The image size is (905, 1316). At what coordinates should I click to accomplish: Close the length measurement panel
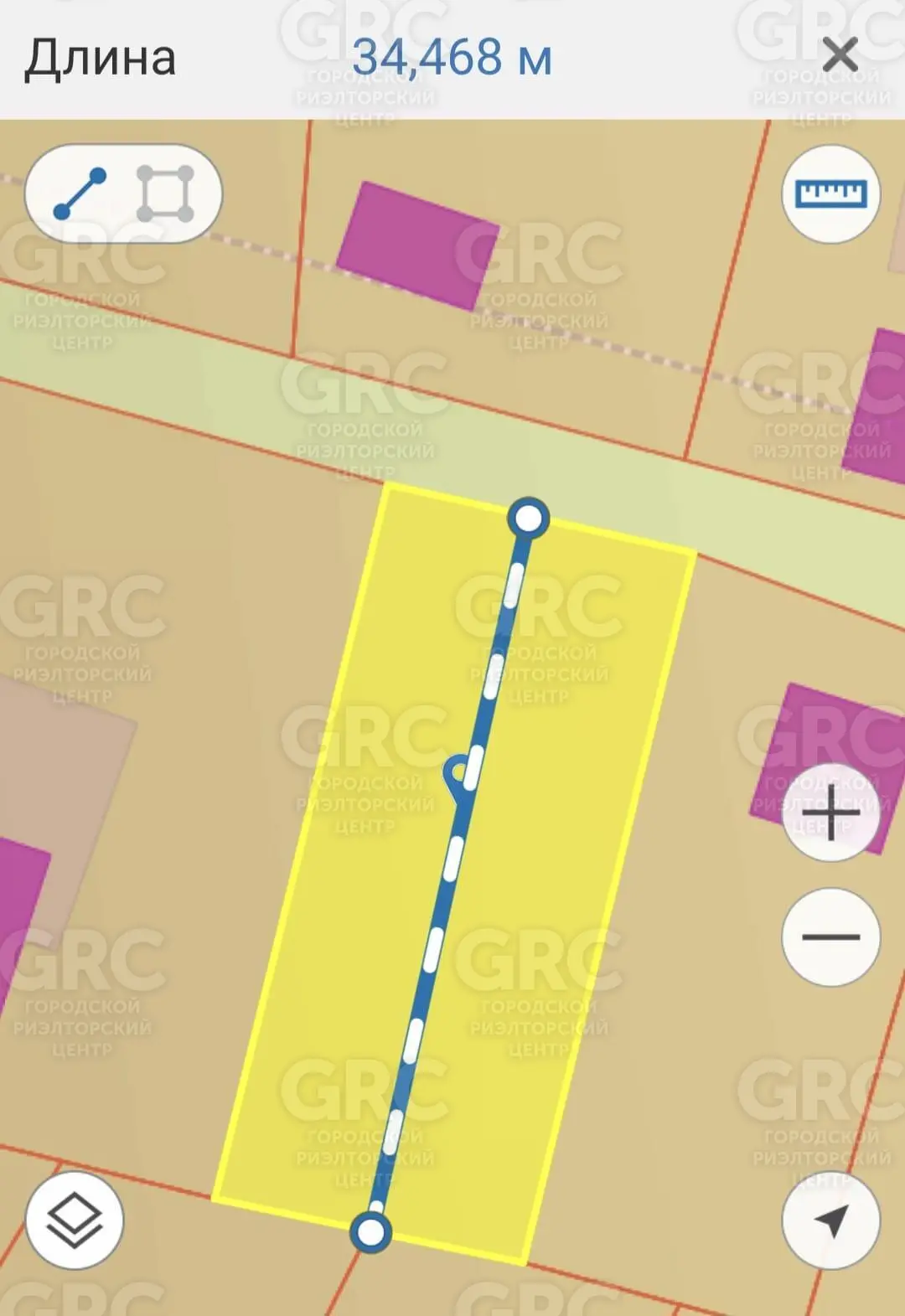(839, 56)
